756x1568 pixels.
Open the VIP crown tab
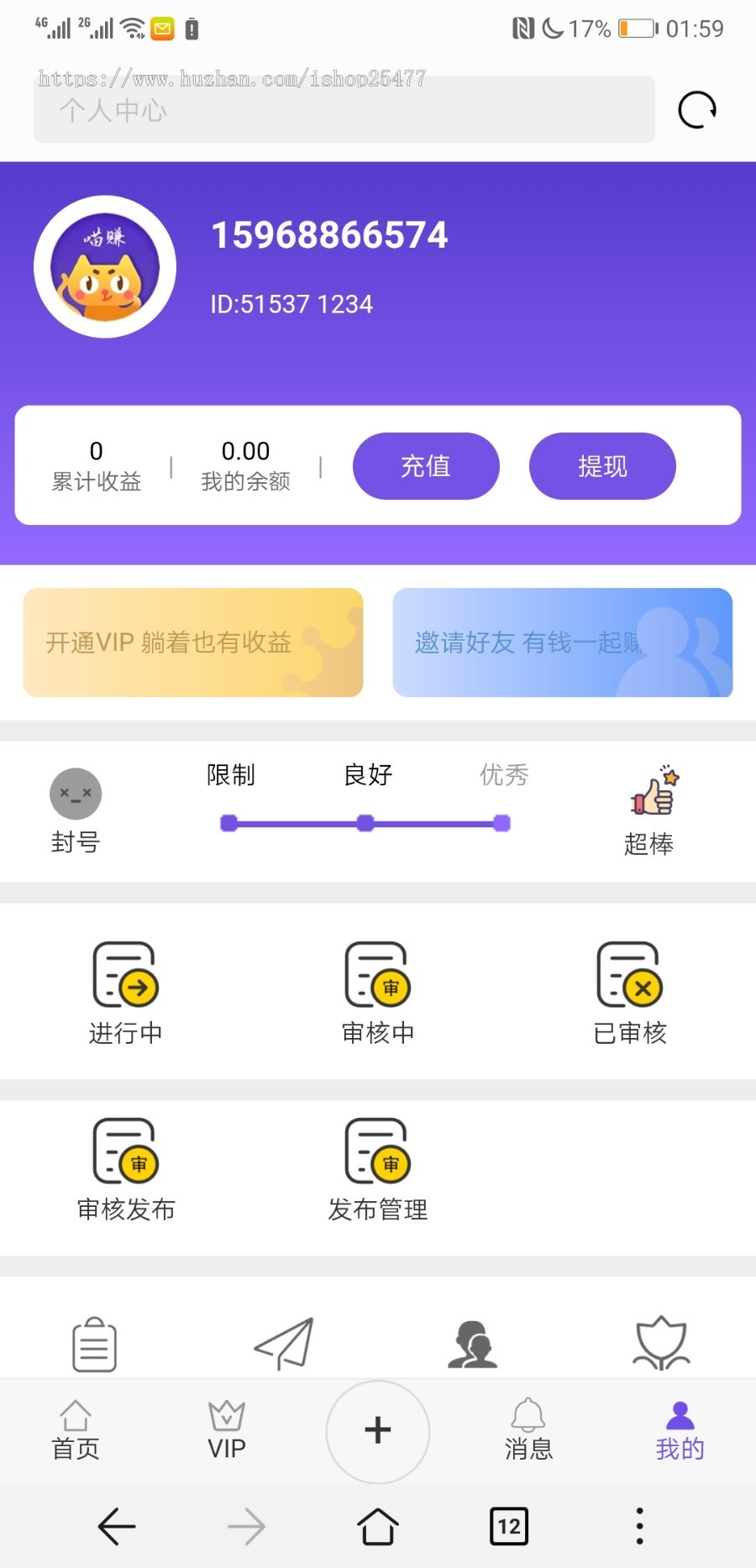225,1432
